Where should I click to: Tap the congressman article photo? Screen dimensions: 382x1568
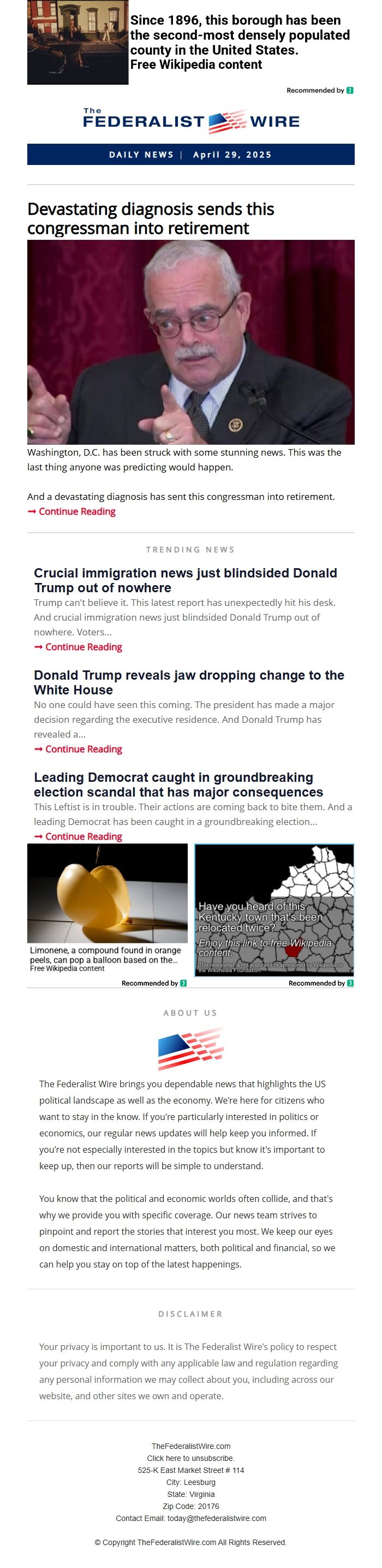[190, 341]
